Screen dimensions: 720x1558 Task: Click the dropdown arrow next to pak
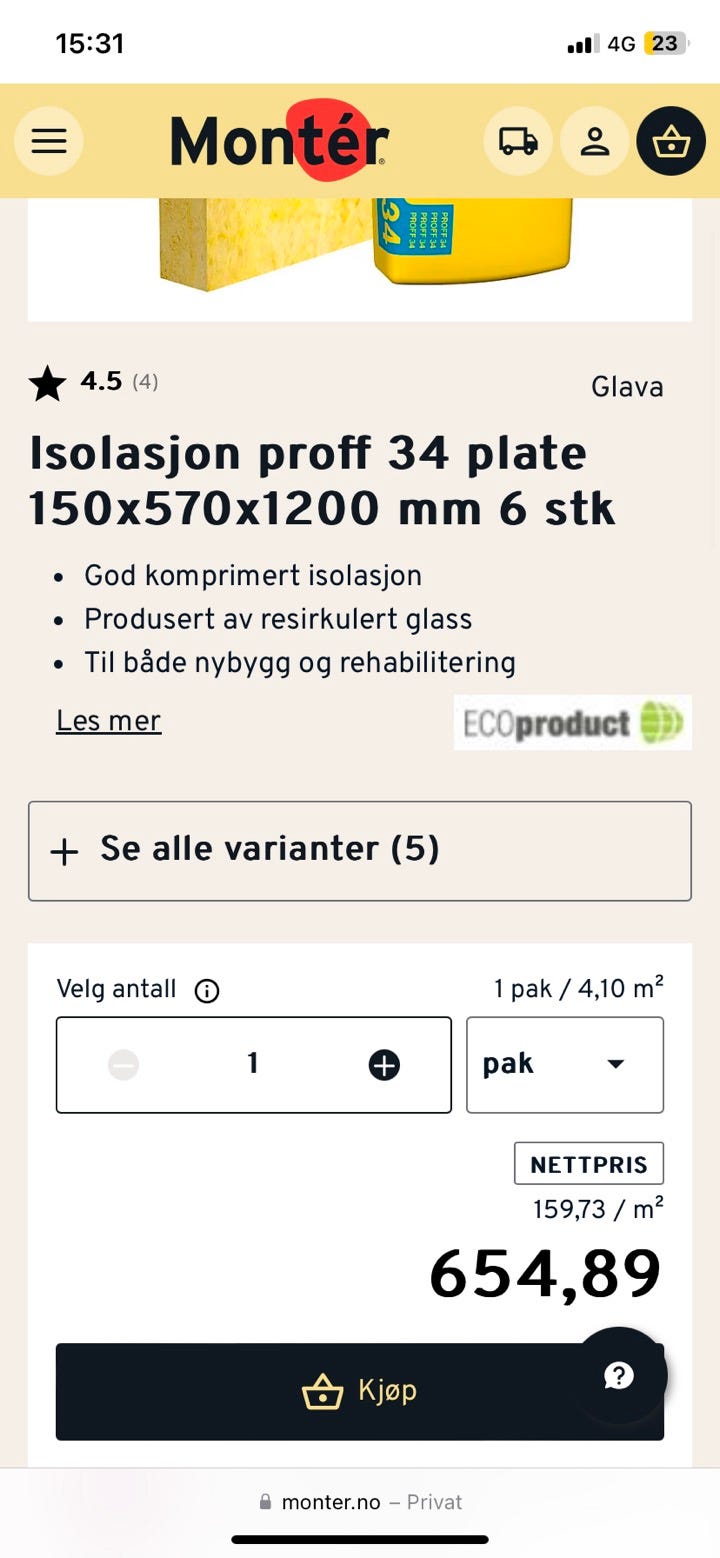[616, 1064]
